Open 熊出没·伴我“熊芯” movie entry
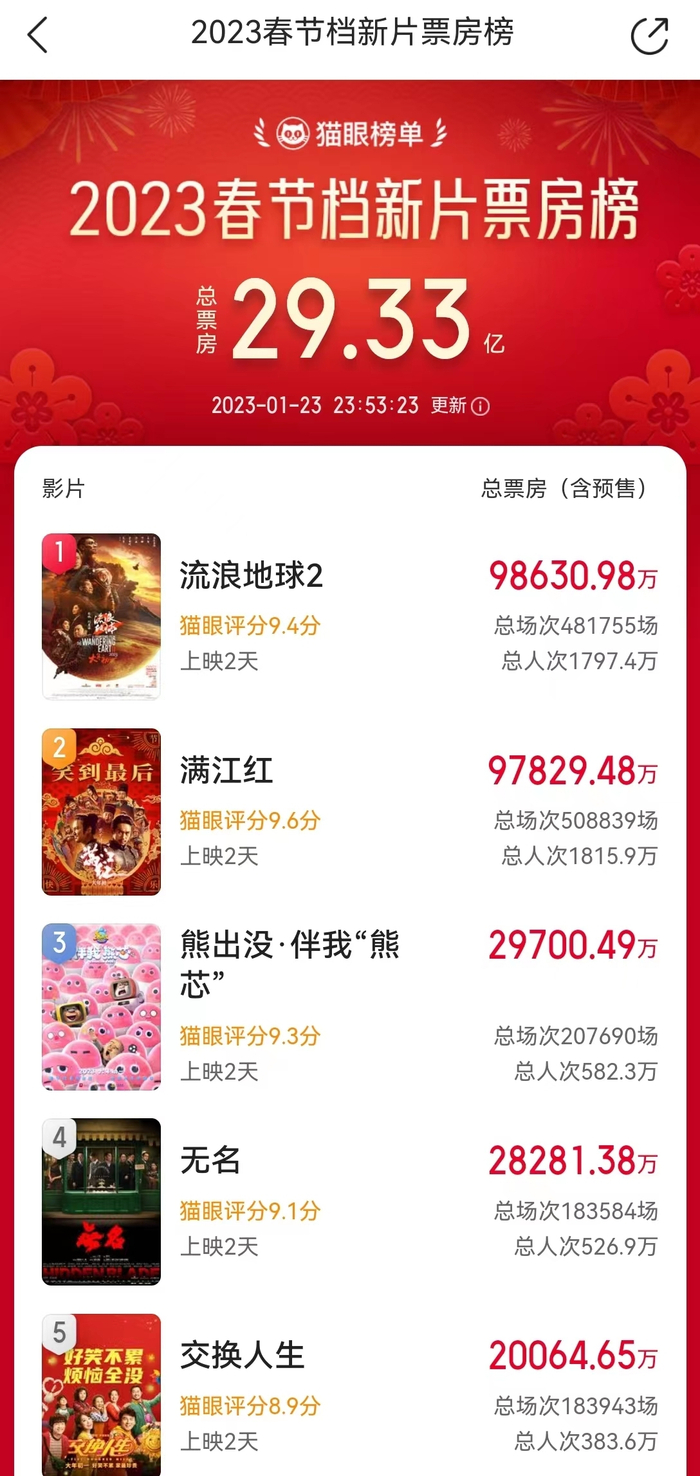 click(289, 962)
